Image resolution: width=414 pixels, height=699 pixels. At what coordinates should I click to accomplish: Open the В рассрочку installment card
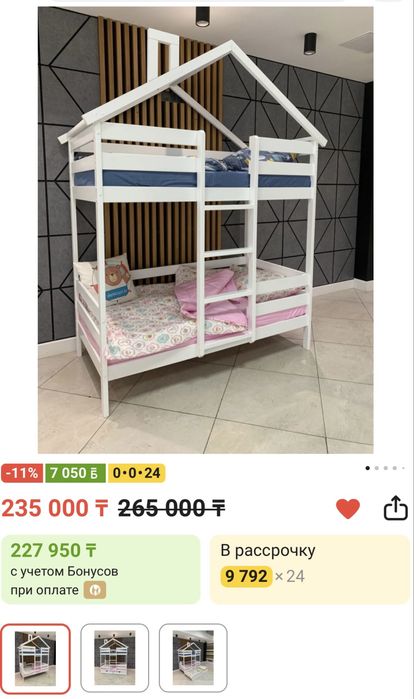(310, 570)
